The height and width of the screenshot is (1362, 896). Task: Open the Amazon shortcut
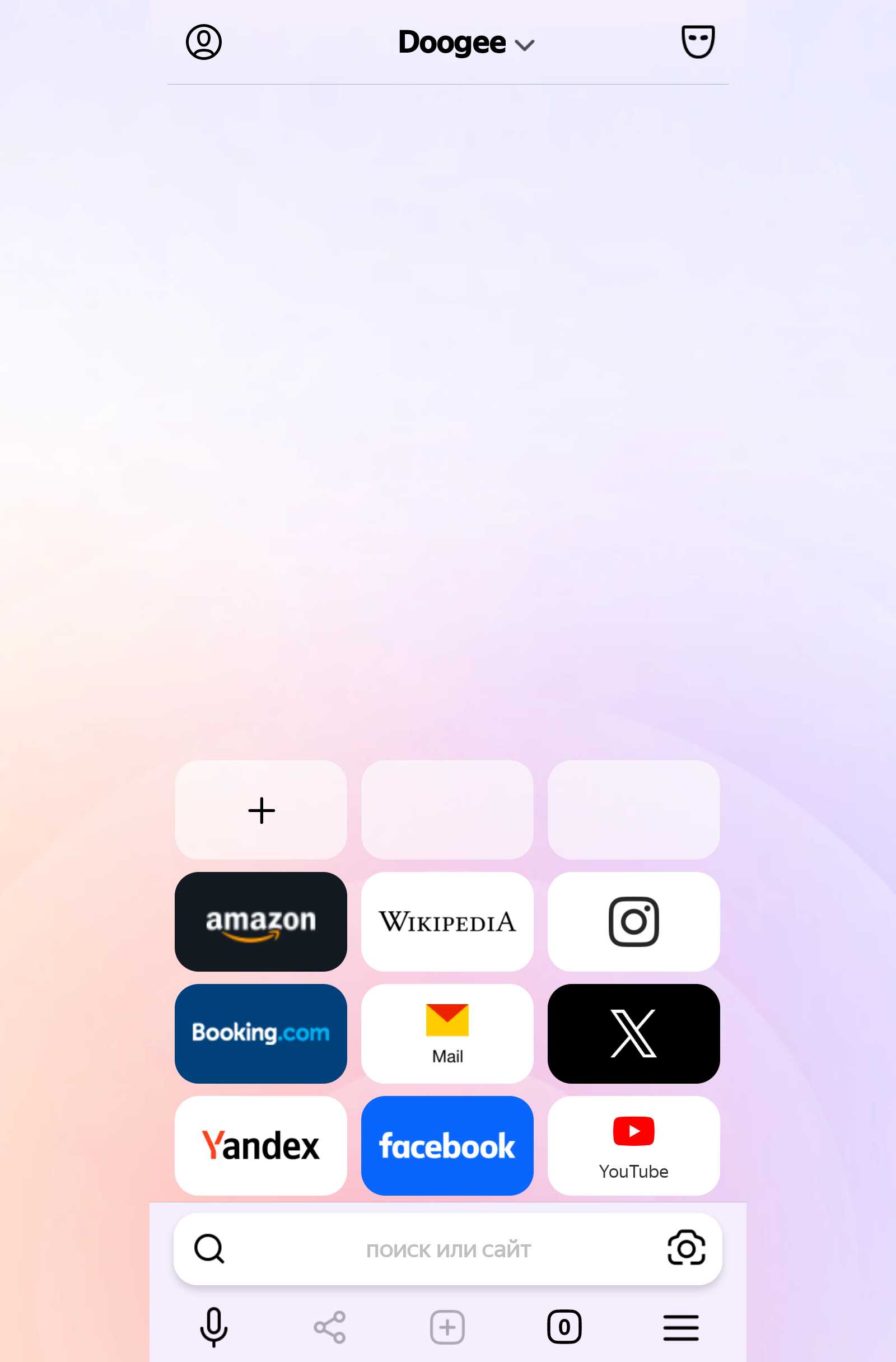[x=261, y=921]
